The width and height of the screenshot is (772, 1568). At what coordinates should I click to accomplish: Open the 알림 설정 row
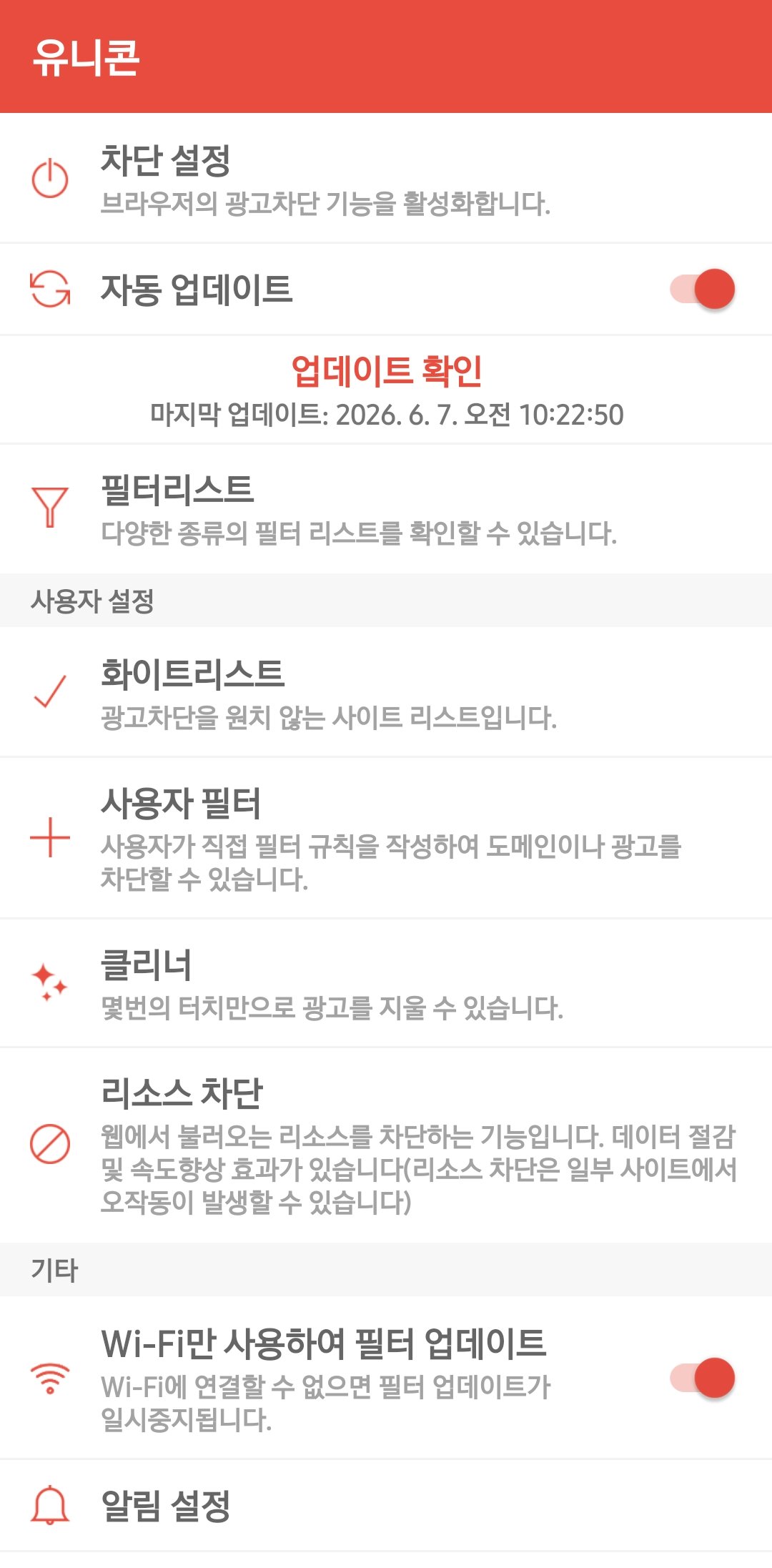[386, 1505]
